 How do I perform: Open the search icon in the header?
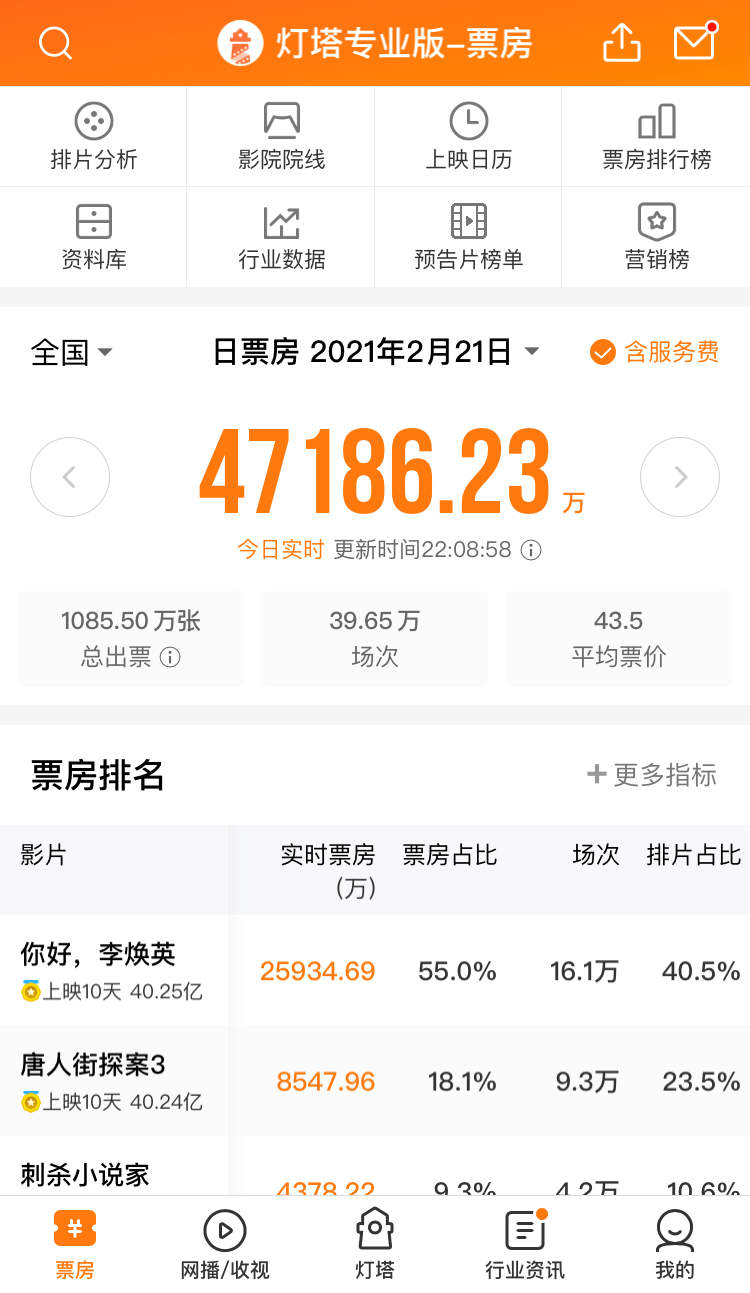point(55,43)
